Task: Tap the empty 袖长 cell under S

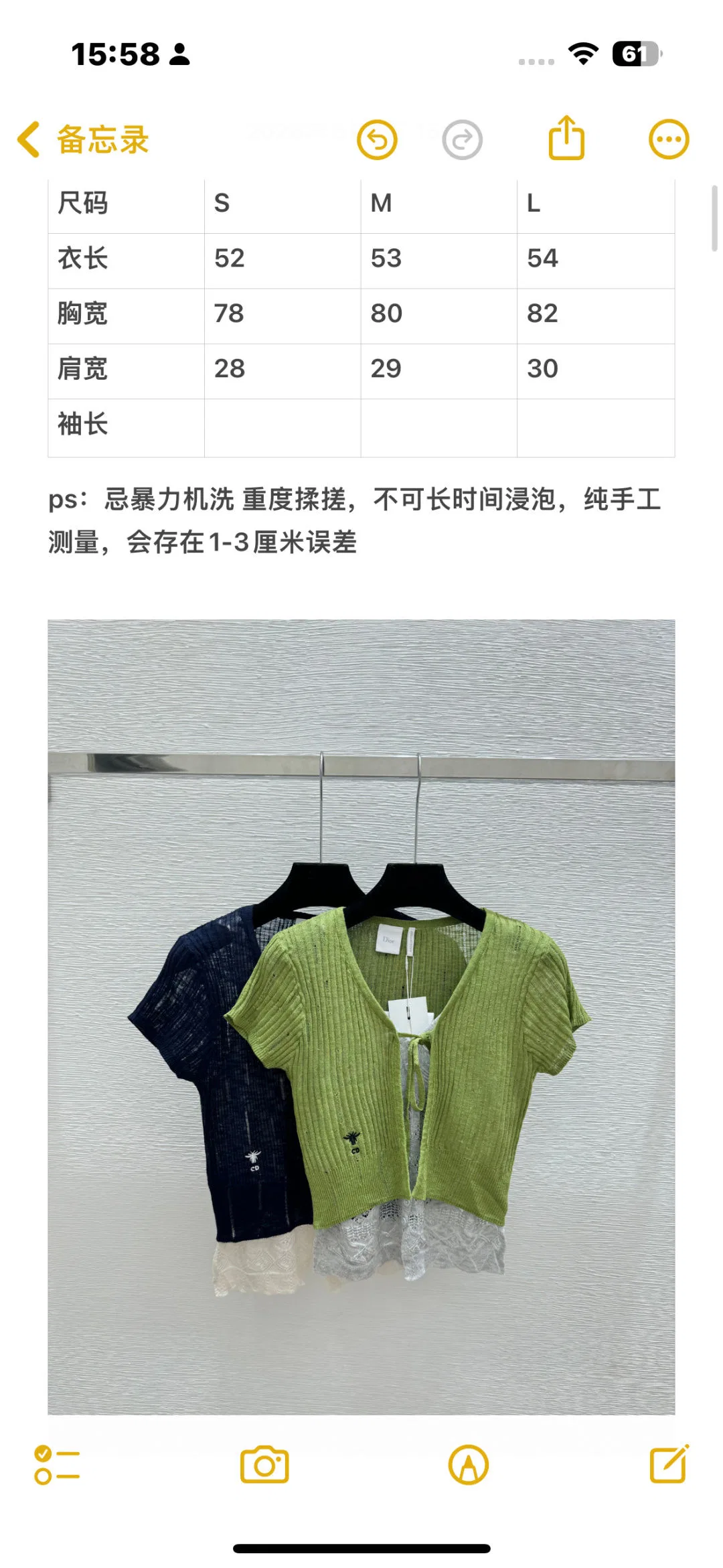Action: click(283, 428)
